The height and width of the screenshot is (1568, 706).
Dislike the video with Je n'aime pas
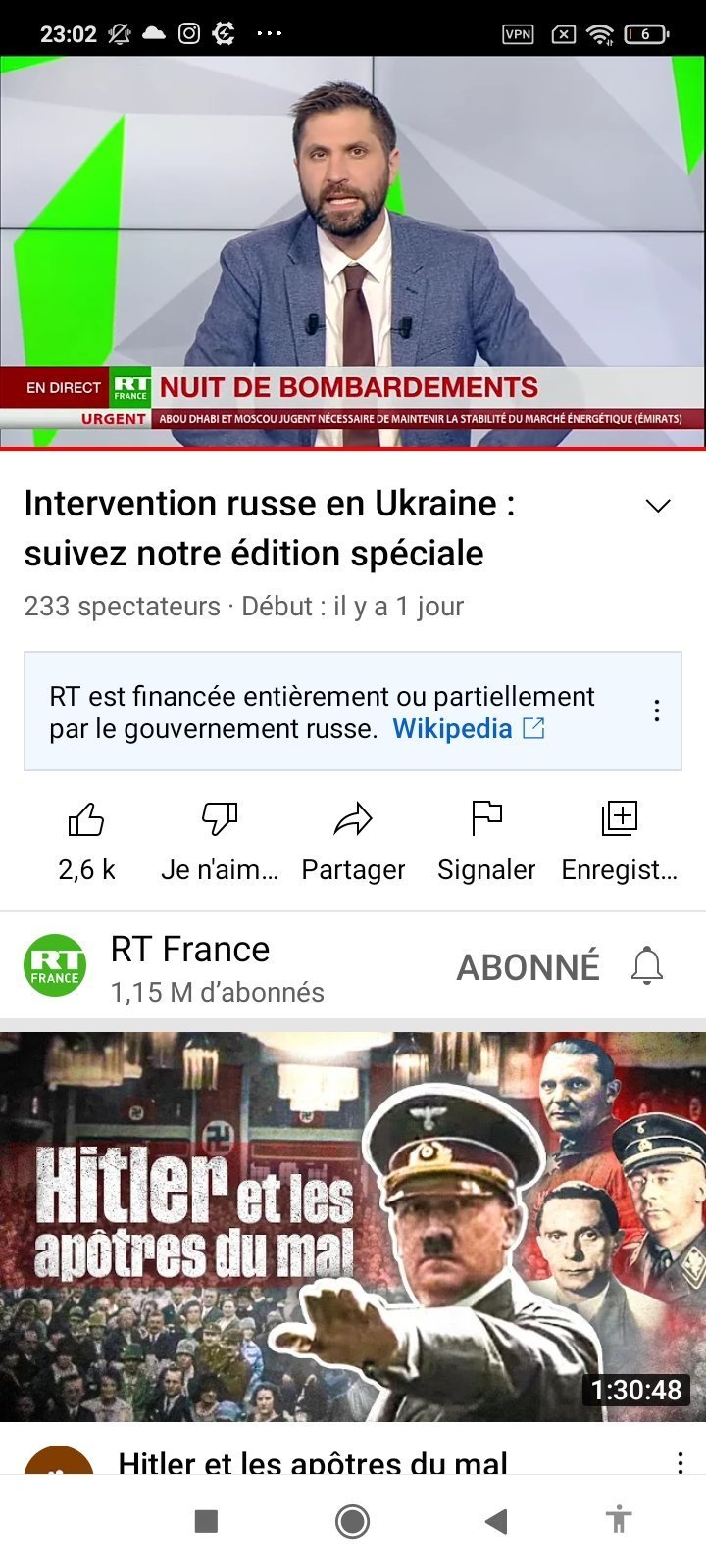point(220,842)
